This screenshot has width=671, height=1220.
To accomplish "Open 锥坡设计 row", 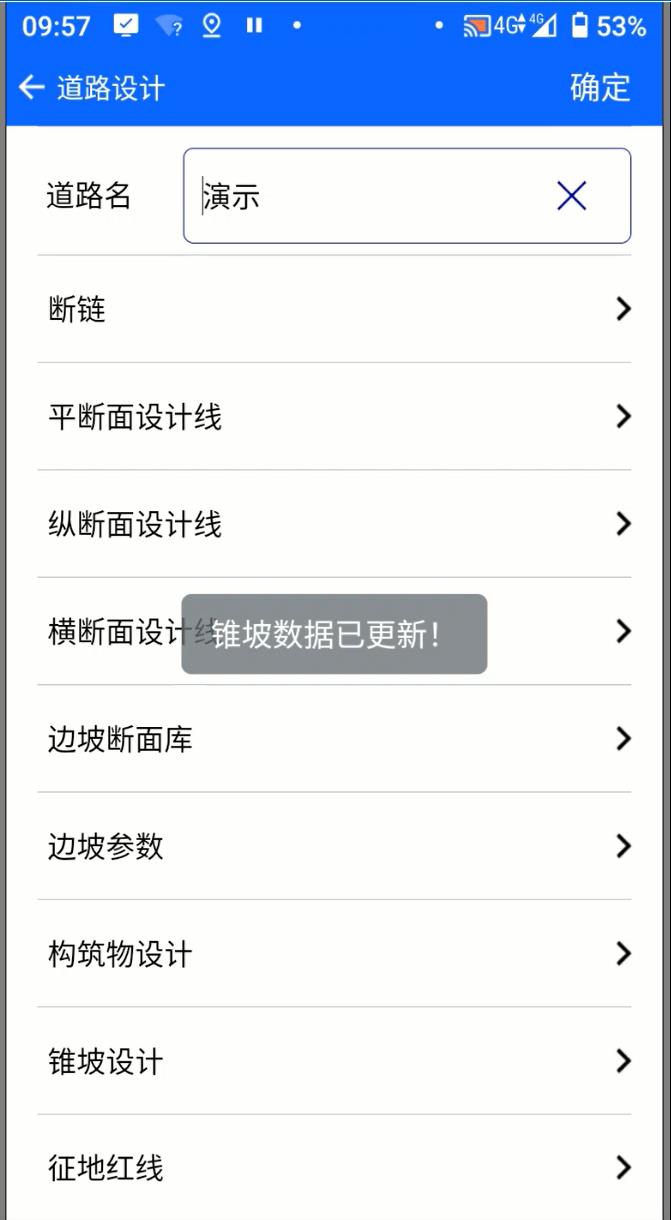I will (x=334, y=1061).
